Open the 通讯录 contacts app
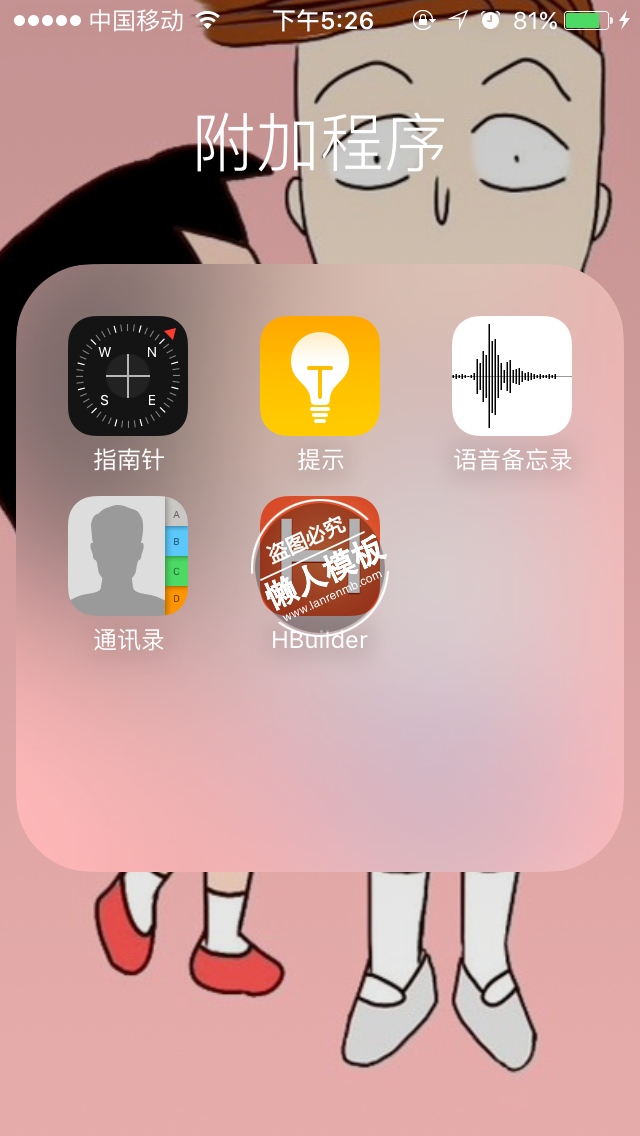640x1136 pixels. (128, 556)
